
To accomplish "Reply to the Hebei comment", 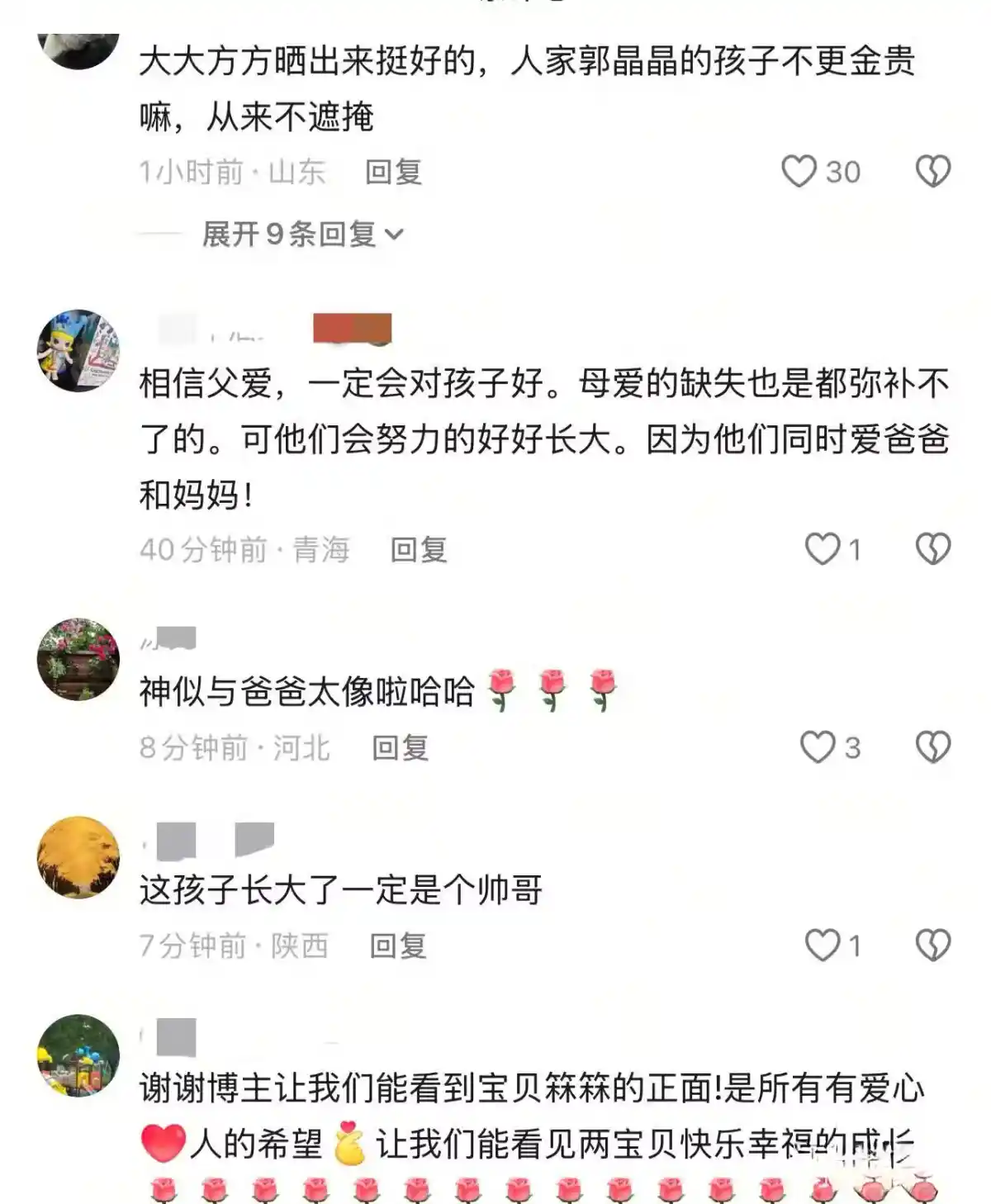I will coord(401,748).
